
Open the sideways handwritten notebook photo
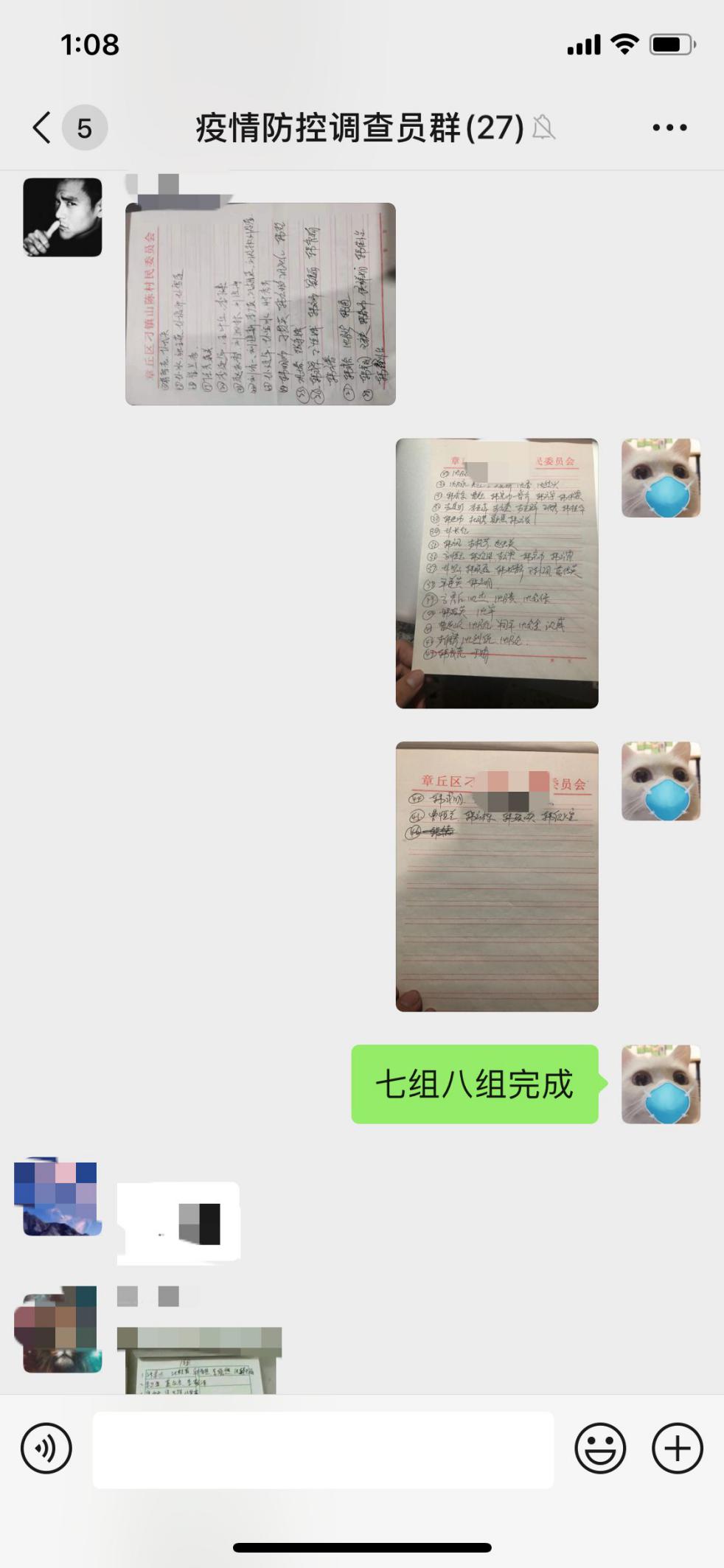pos(260,304)
